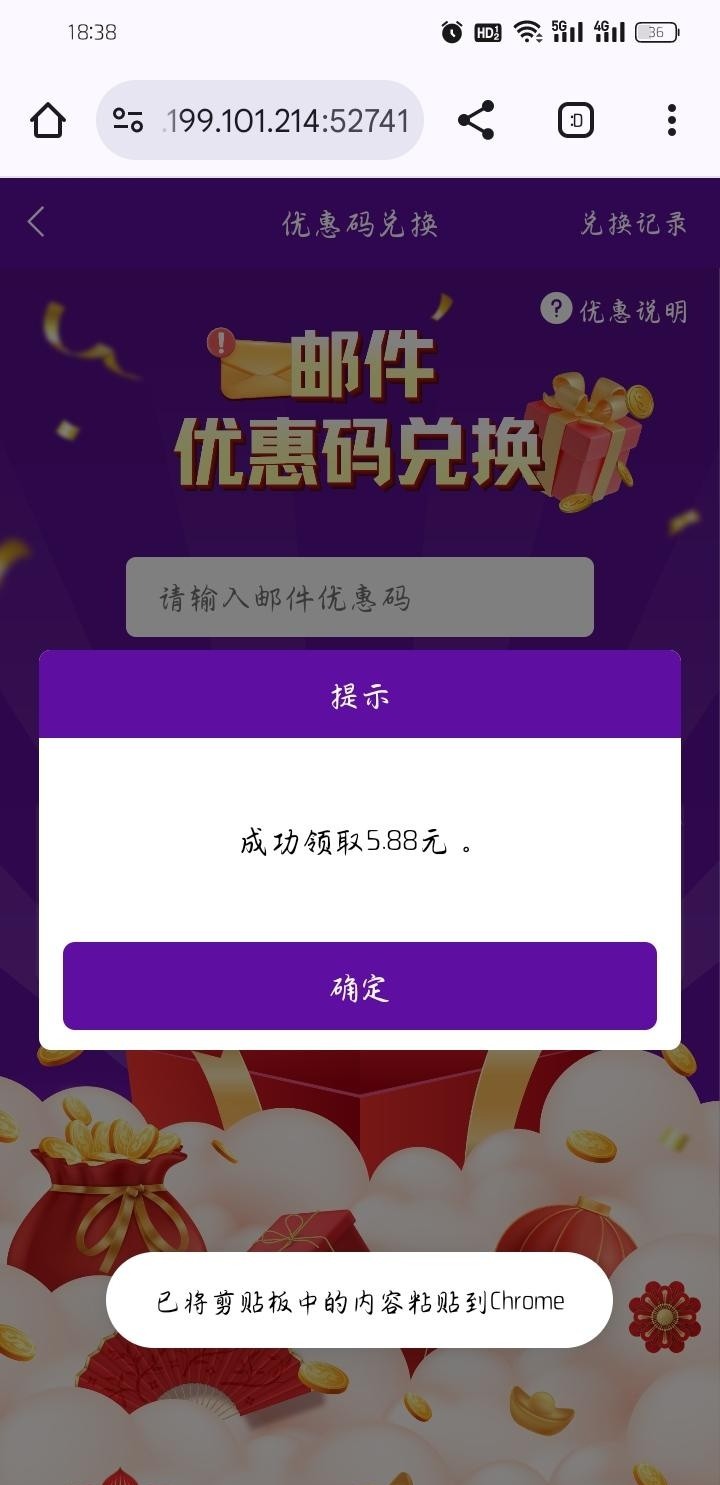This screenshot has height=1485, width=720.
Task: View site info icon in address bar
Action: tap(128, 121)
